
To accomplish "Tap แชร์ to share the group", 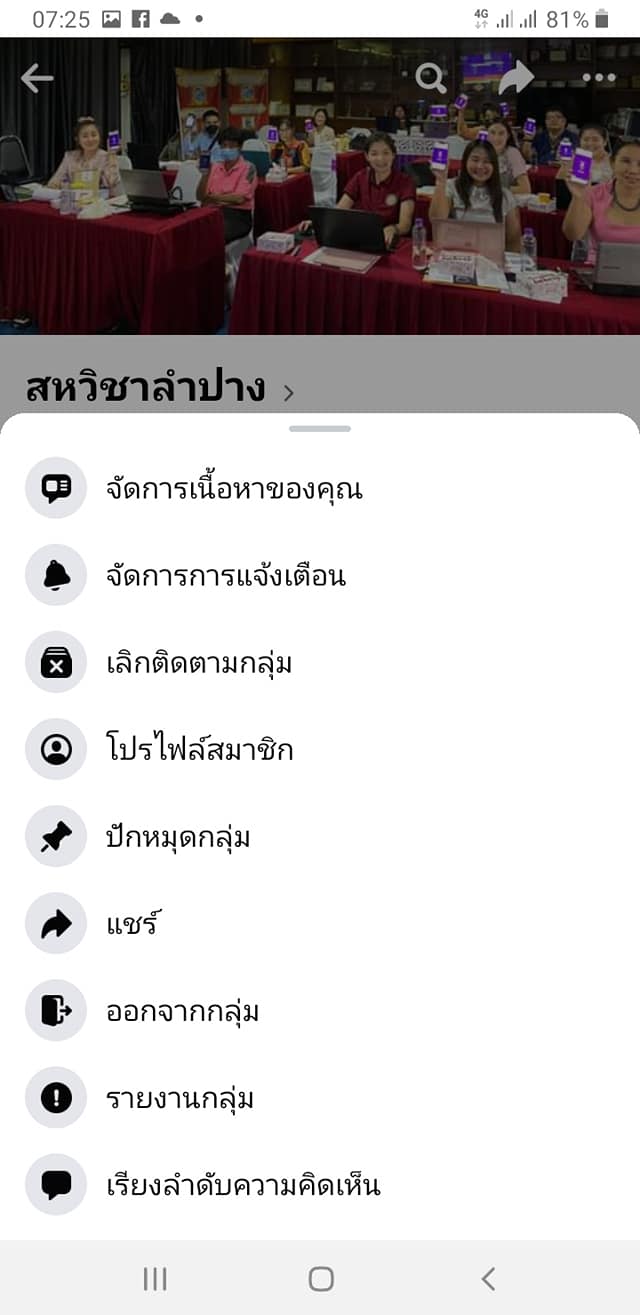I will coord(320,923).
